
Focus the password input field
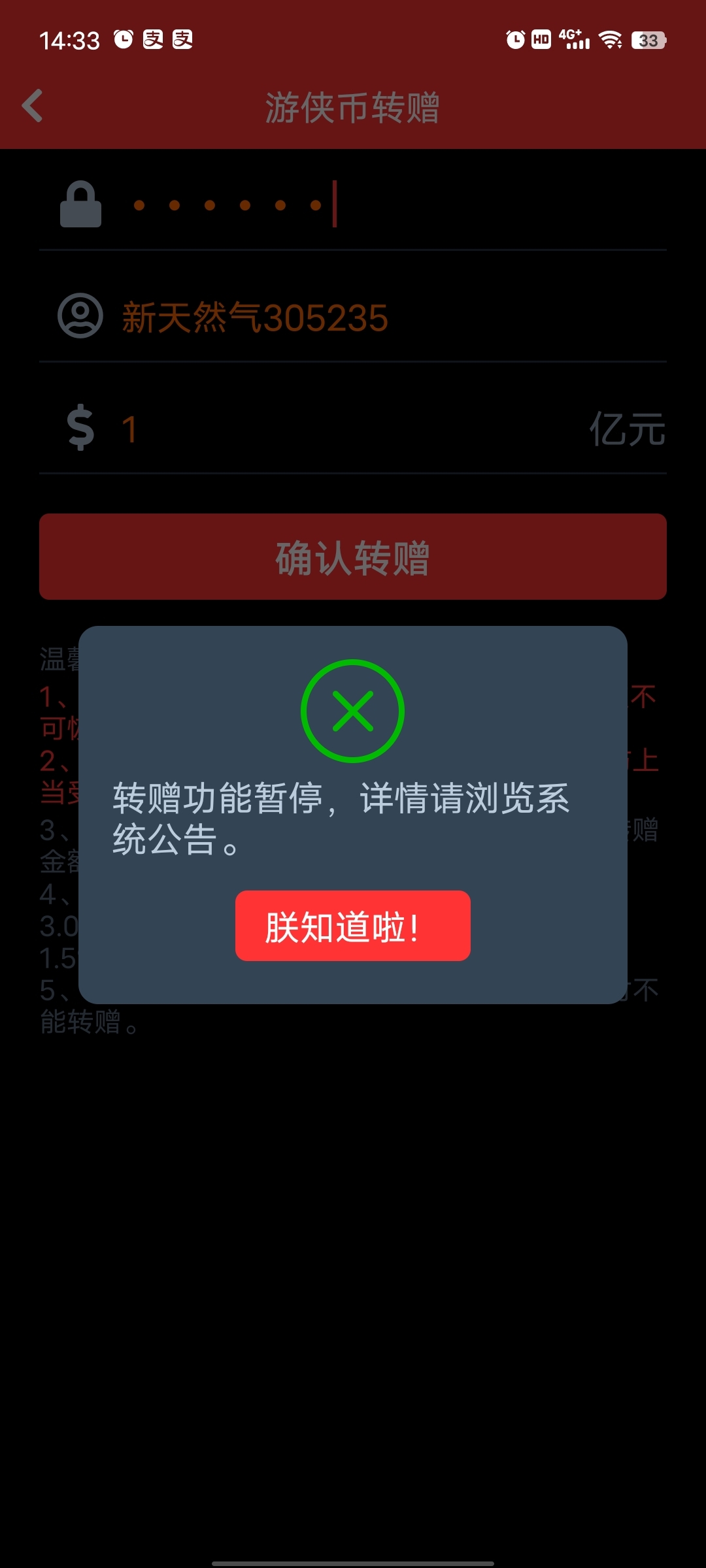click(x=366, y=205)
